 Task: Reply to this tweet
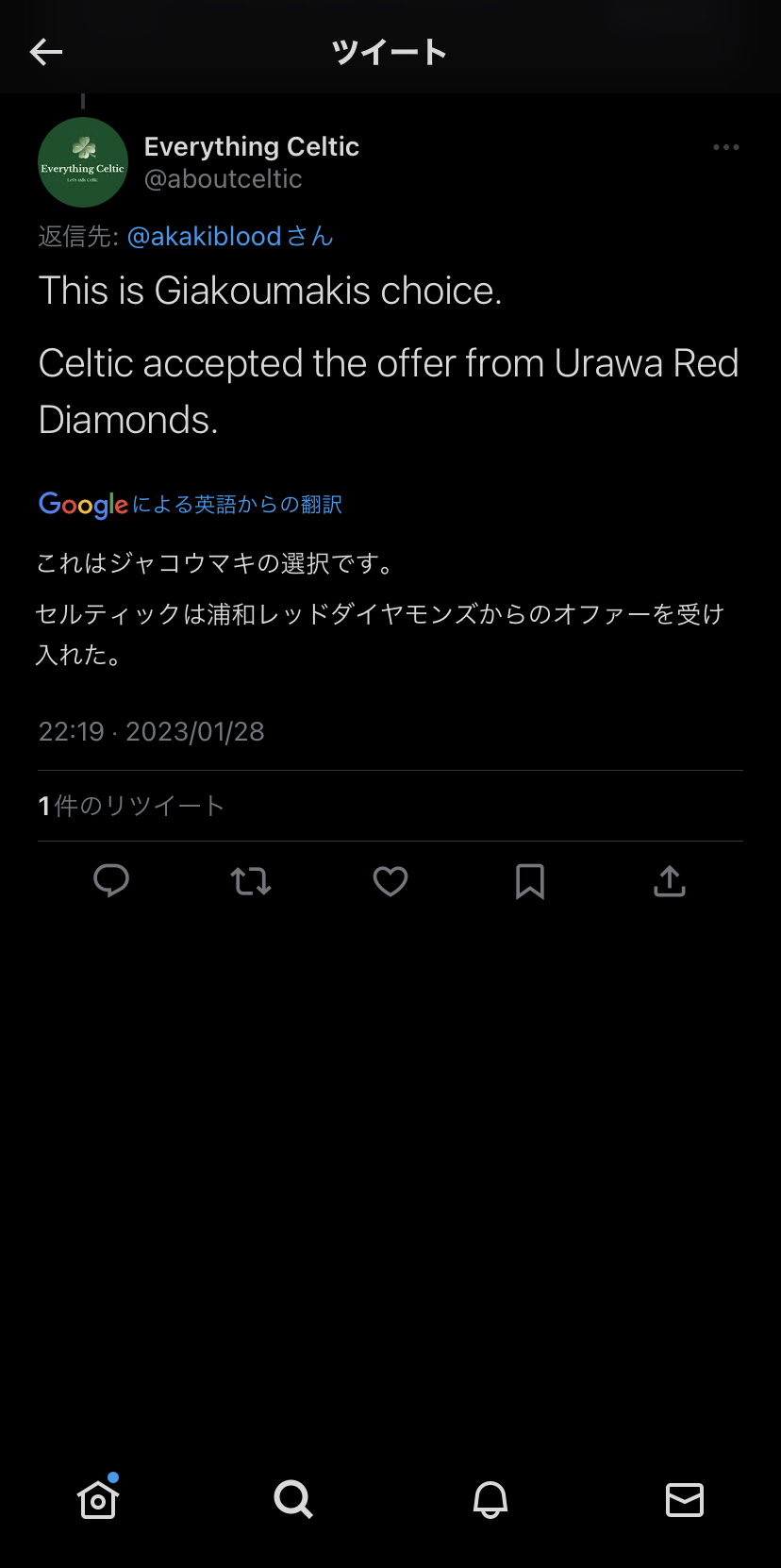[111, 881]
